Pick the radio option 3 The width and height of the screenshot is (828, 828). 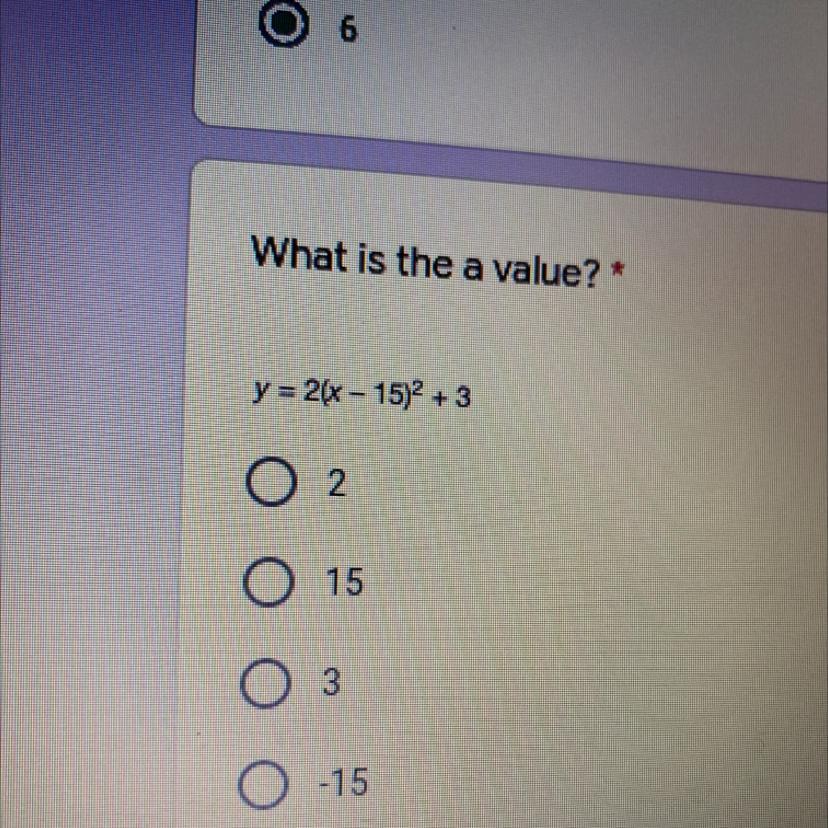point(266,683)
